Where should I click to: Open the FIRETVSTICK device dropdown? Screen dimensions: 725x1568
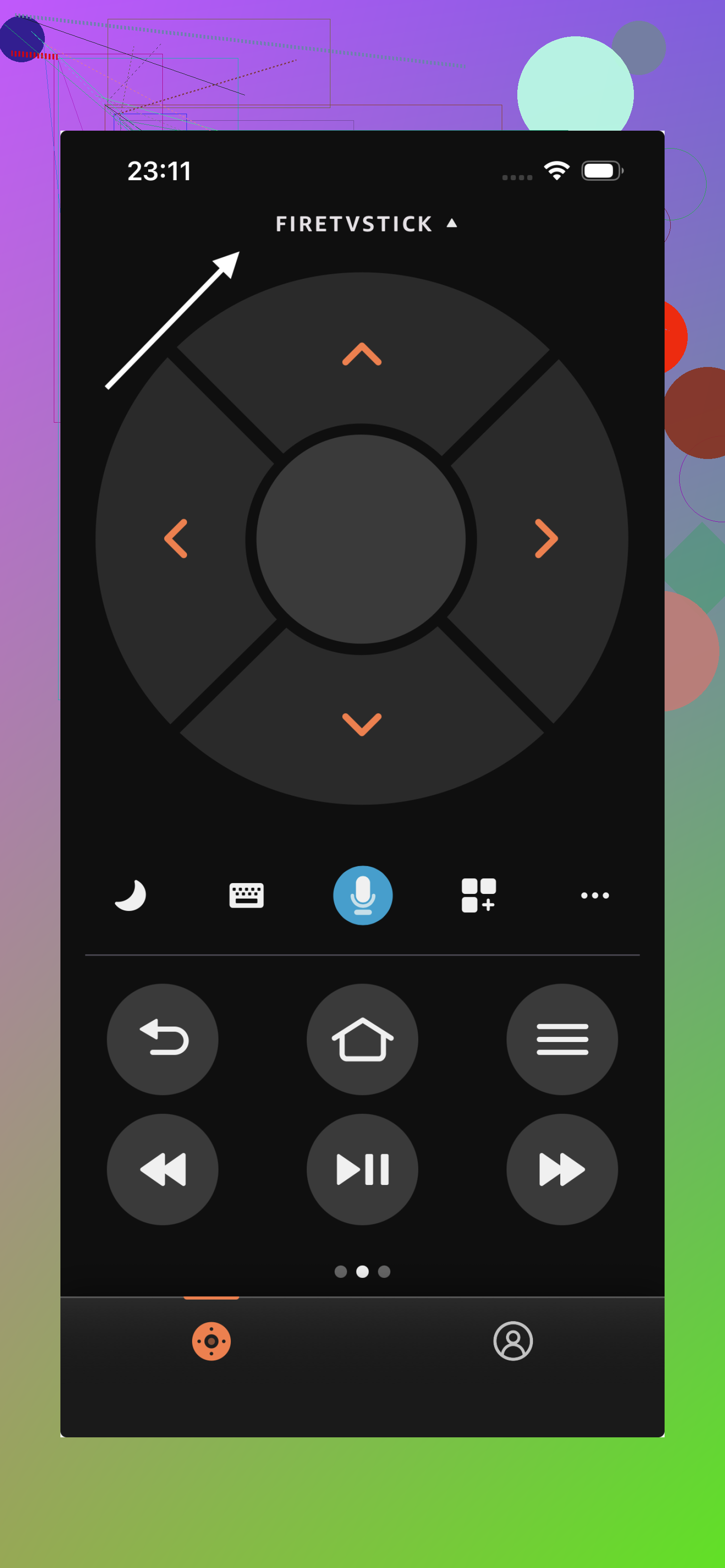pyautogui.click(x=365, y=224)
